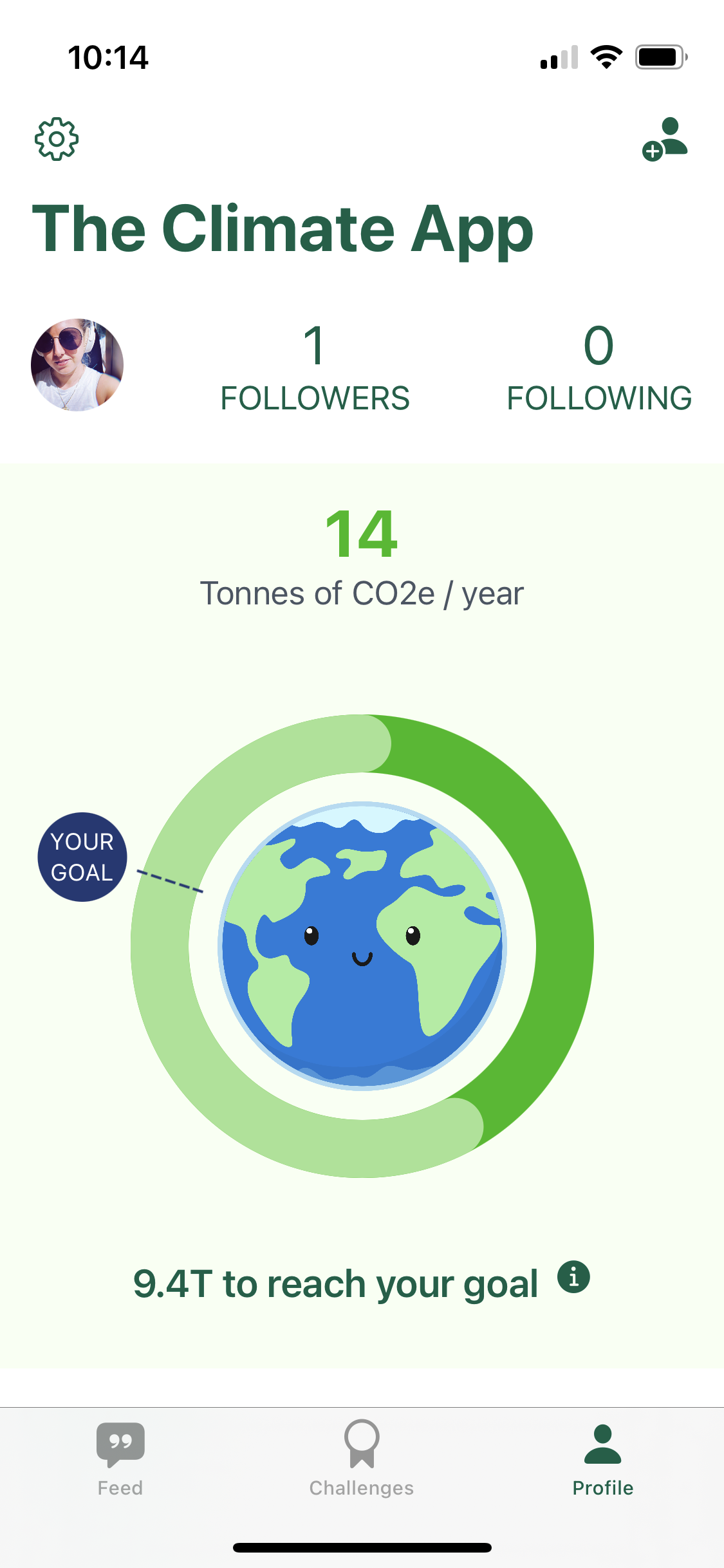Open the goal info icon
The width and height of the screenshot is (724, 1568).
[x=573, y=1276]
